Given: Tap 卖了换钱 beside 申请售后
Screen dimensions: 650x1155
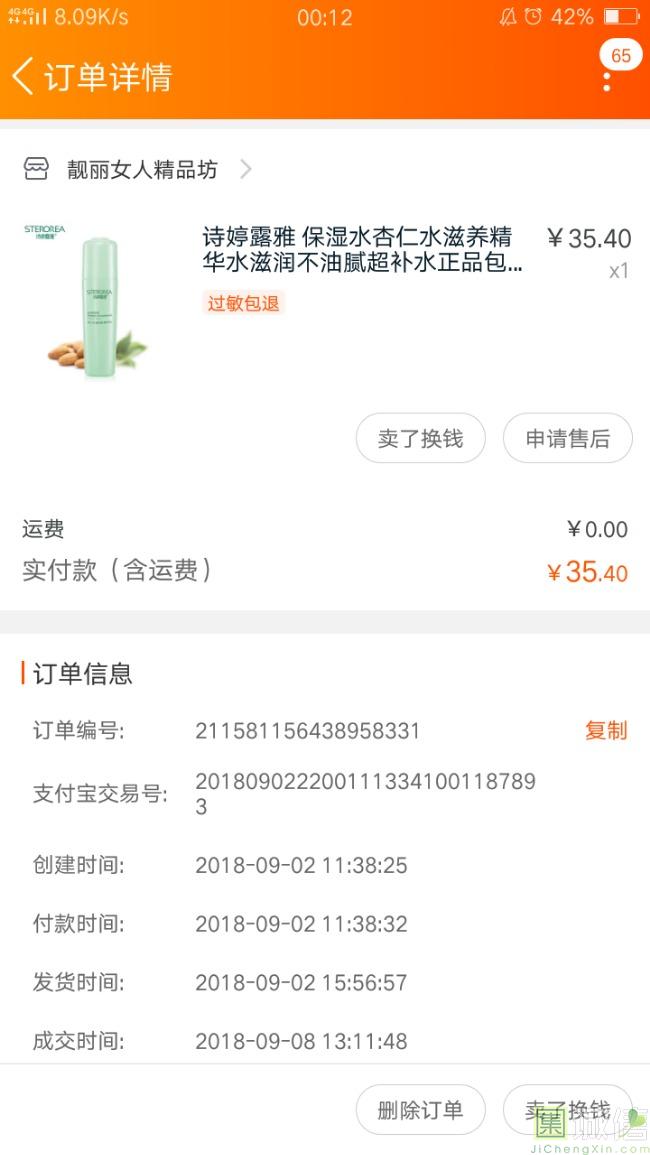Looking at the screenshot, I should (421, 438).
